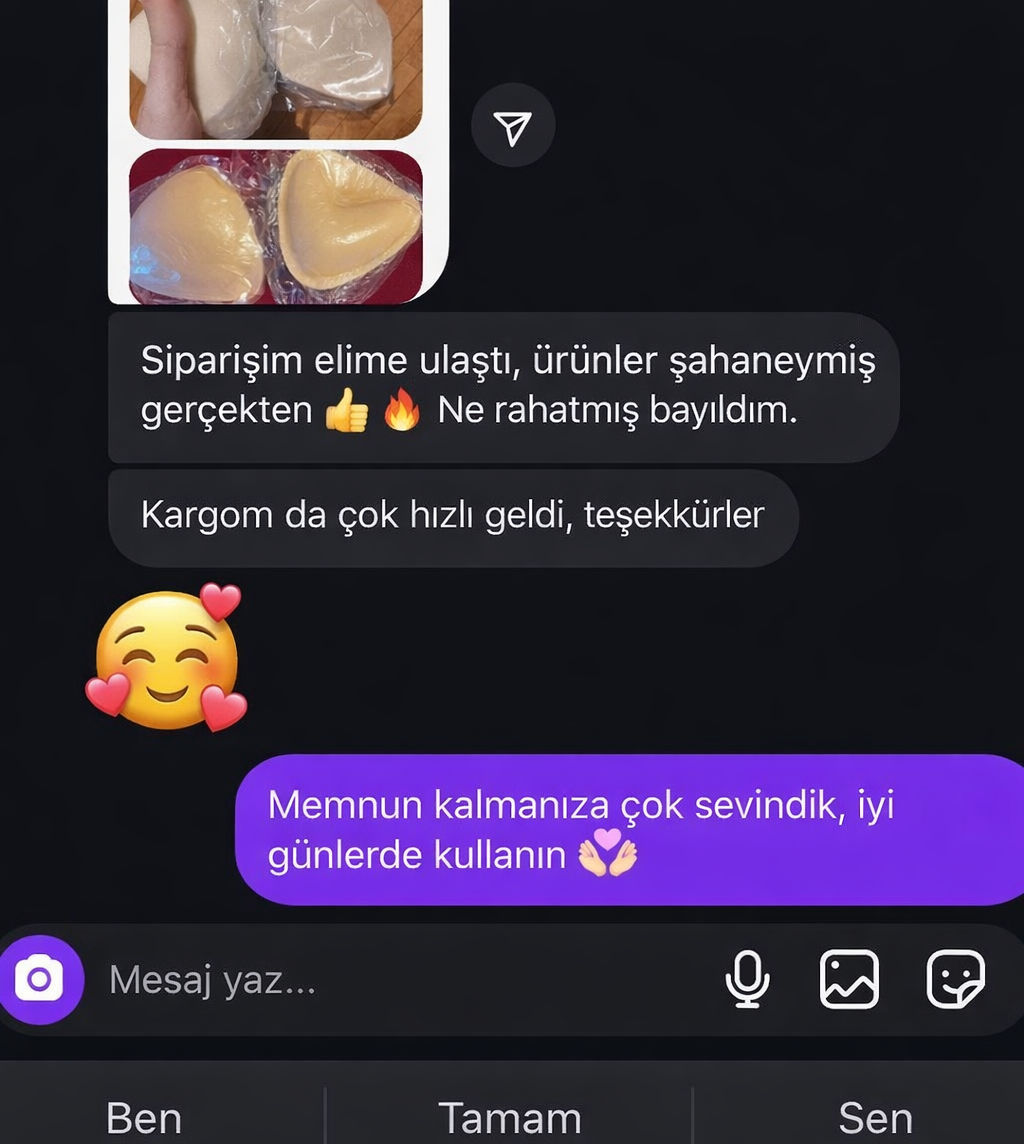1024x1144 pixels.
Task: Choose the "Ben" keyboard suggestion
Action: (x=144, y=1117)
